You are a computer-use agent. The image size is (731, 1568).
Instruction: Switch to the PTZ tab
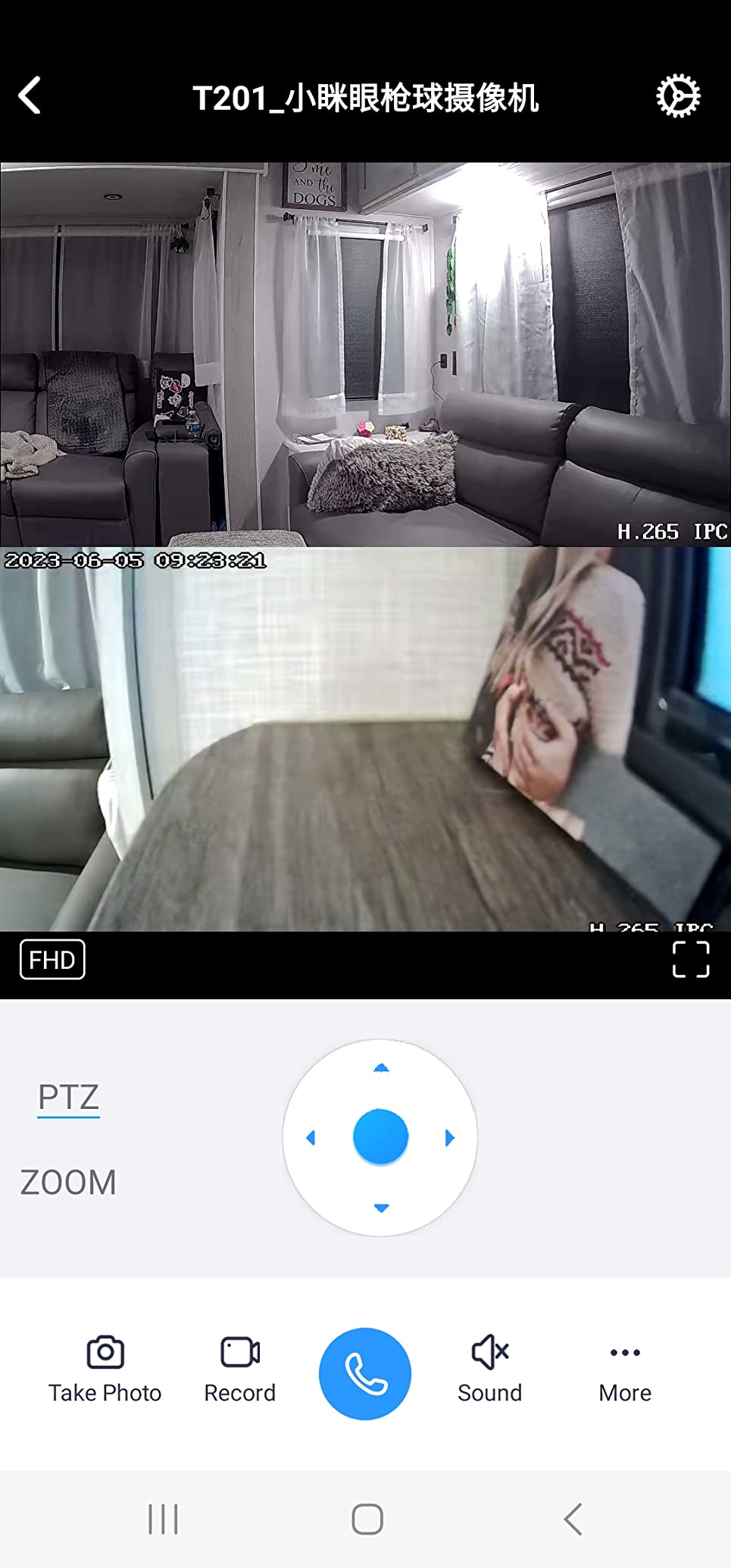pos(68,1098)
